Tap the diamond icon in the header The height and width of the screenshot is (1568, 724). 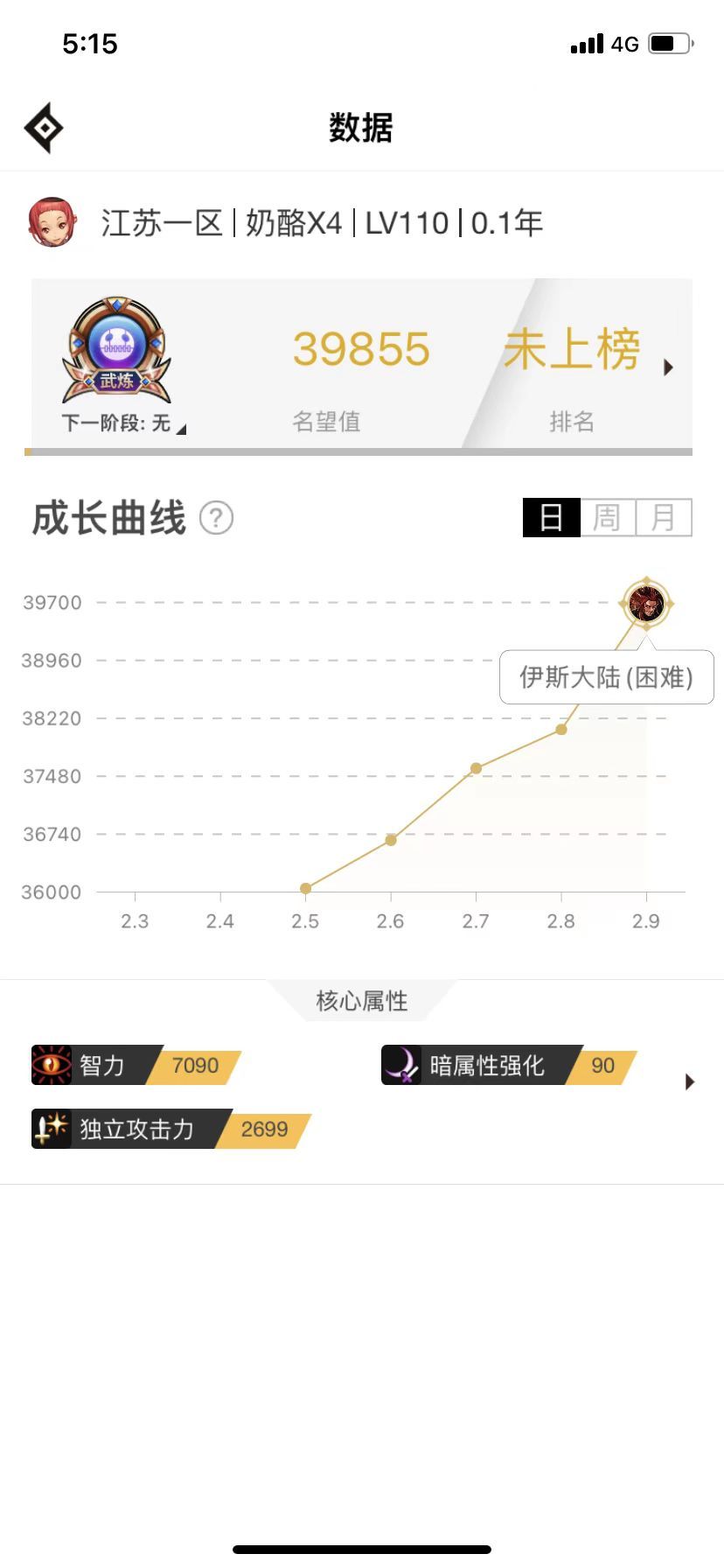(44, 128)
